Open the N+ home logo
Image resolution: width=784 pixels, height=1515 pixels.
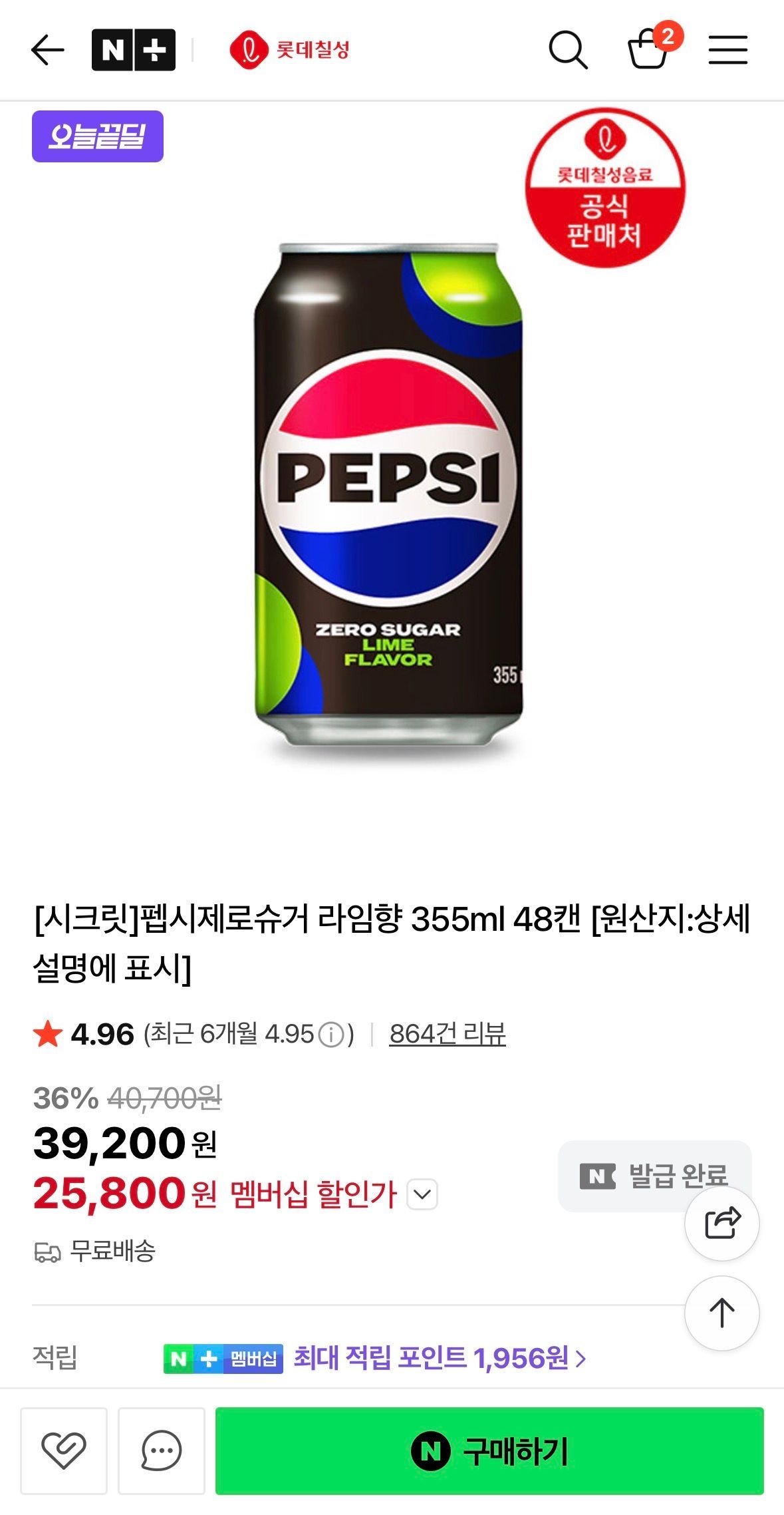pyautogui.click(x=134, y=50)
